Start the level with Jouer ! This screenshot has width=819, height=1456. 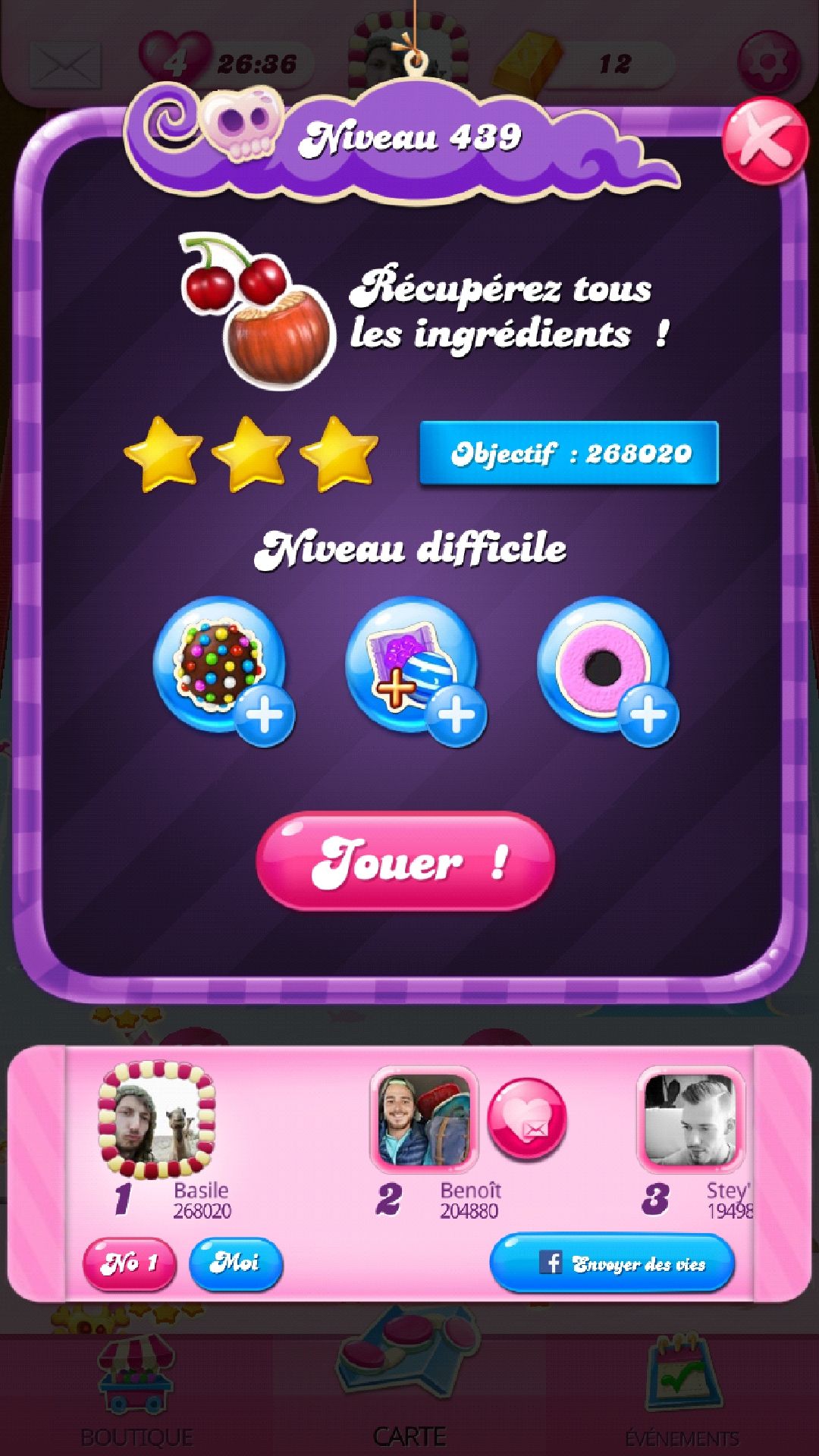[x=406, y=861]
